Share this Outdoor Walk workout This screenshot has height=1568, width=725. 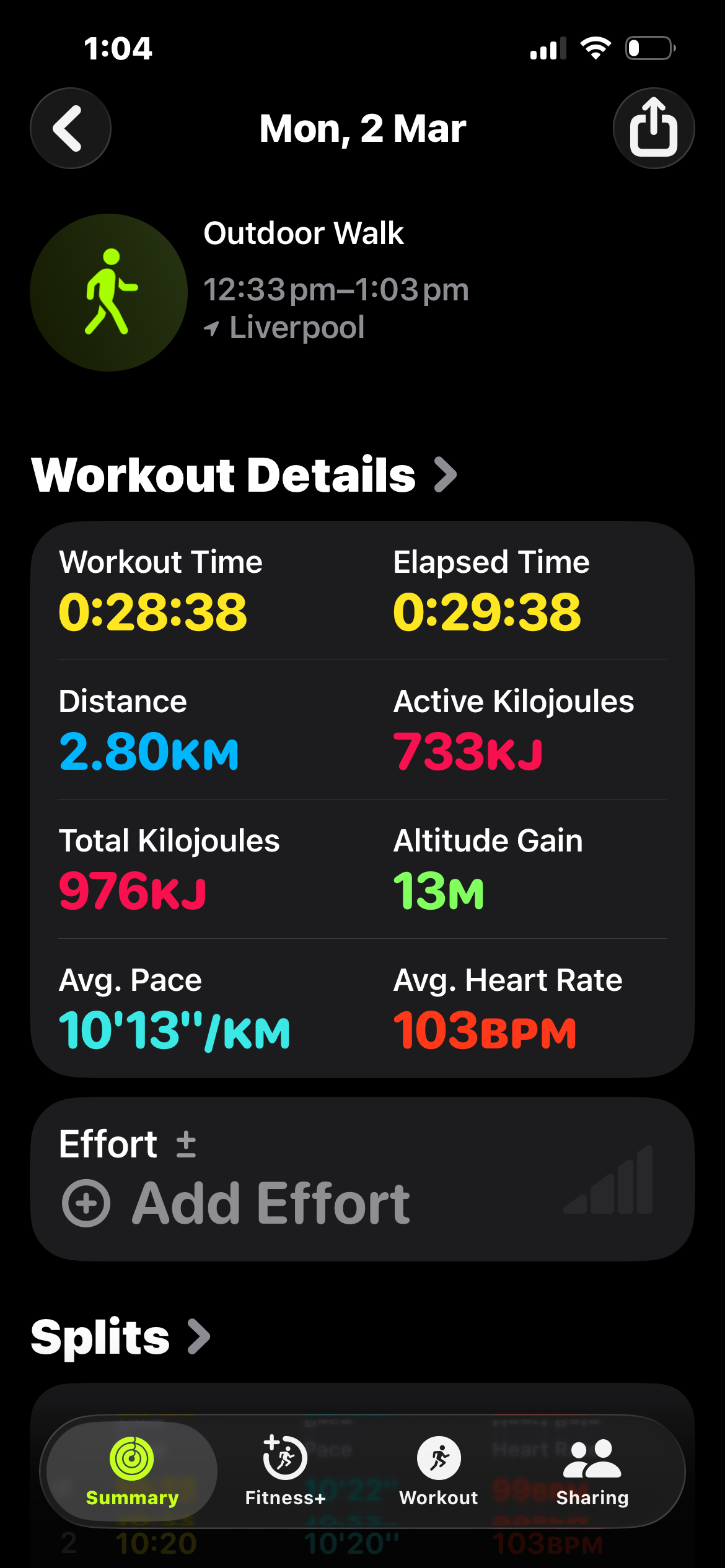653,128
